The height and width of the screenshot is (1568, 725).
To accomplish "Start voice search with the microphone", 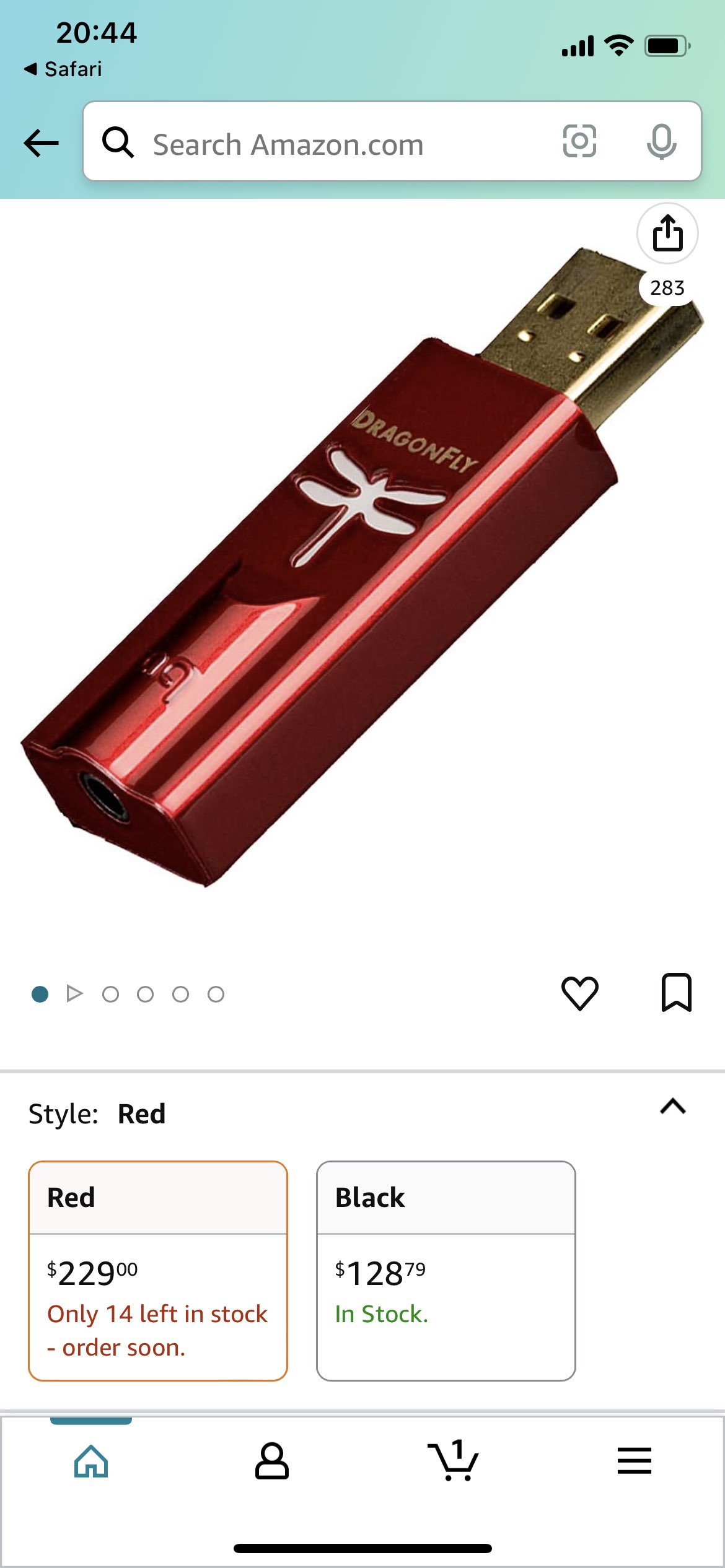I will [x=661, y=141].
